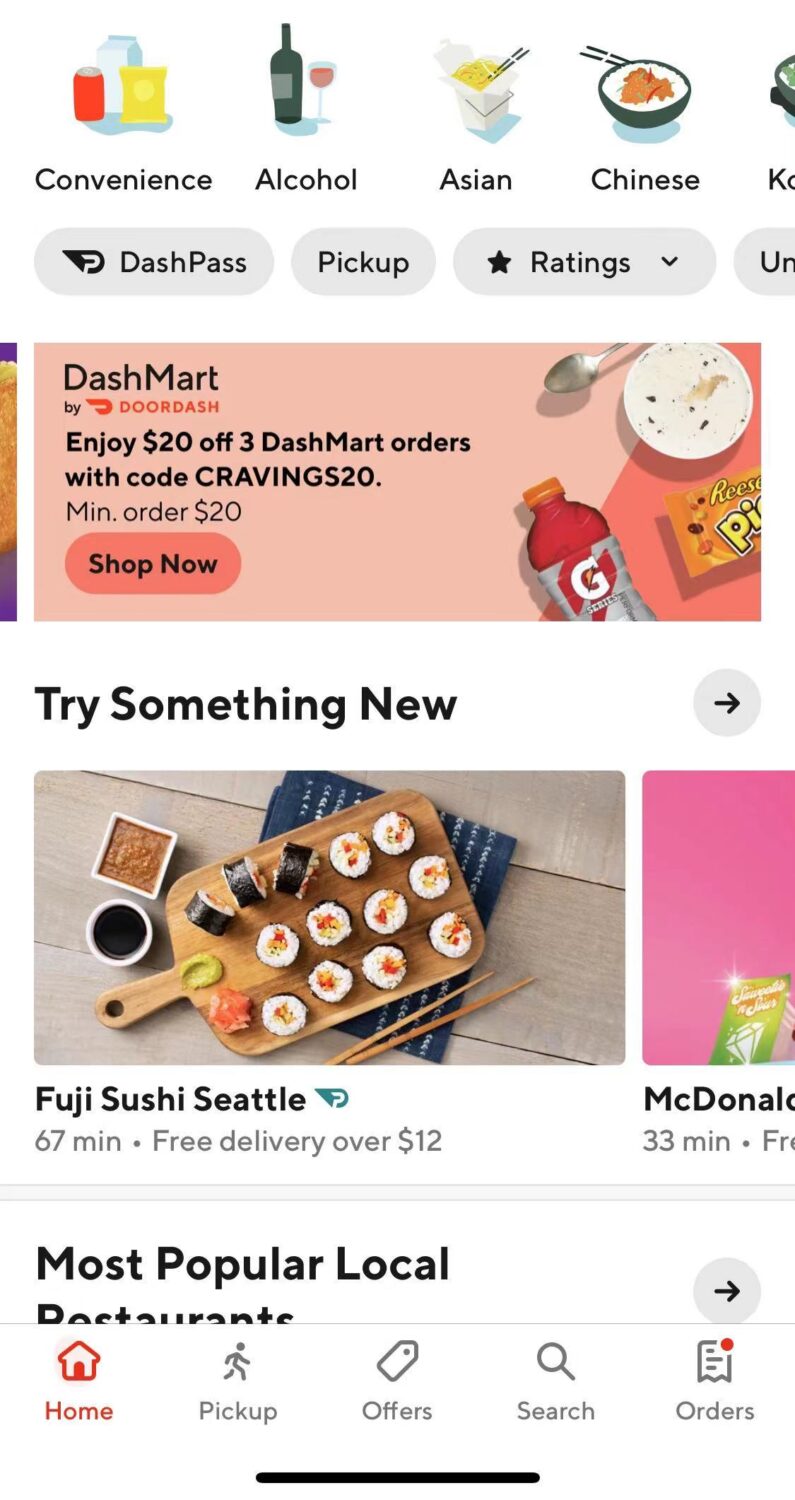This screenshot has width=795, height=1500.
Task: Select the Search magnifier icon
Action: 555,1360
